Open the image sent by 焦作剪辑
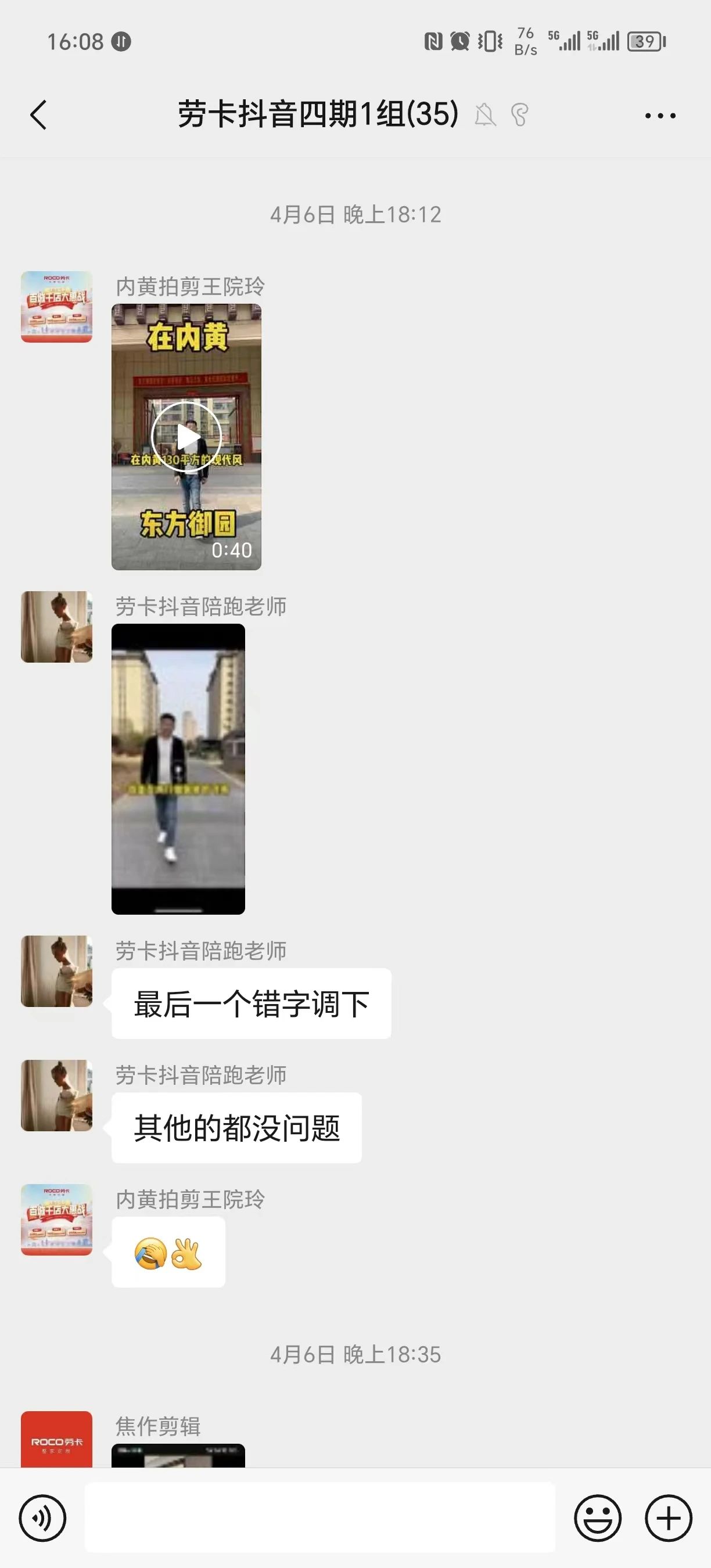 pos(178,1456)
